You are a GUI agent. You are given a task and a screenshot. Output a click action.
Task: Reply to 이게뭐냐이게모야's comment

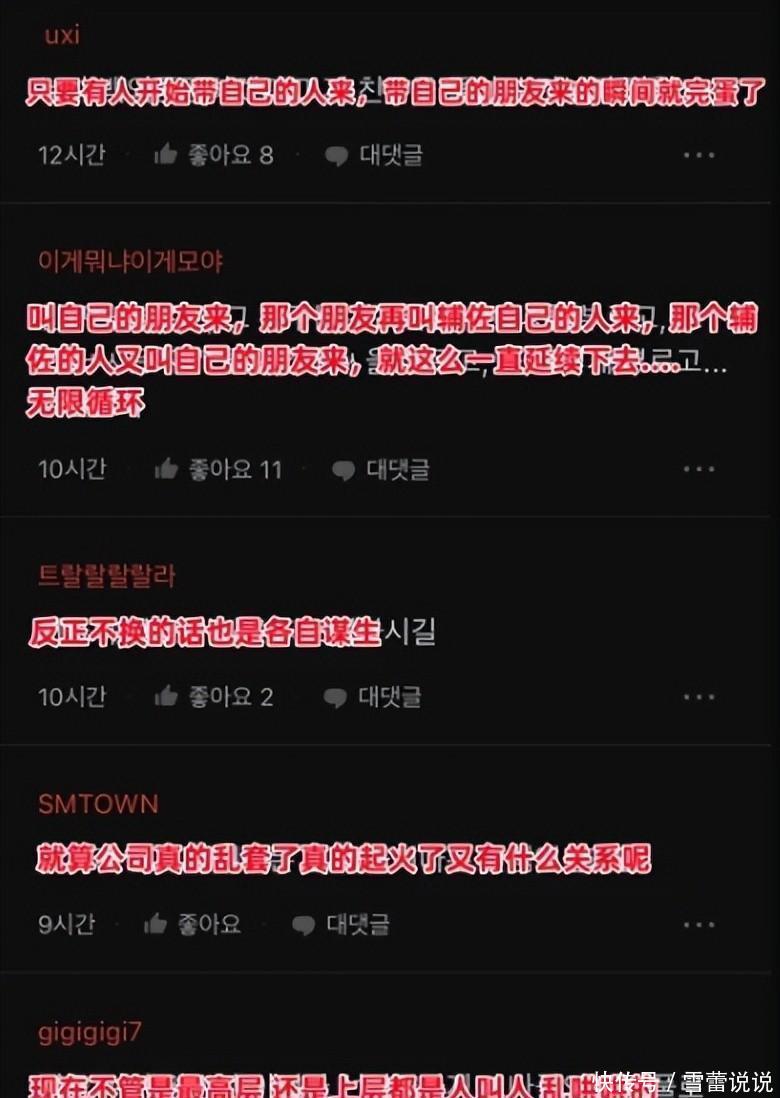381,469
